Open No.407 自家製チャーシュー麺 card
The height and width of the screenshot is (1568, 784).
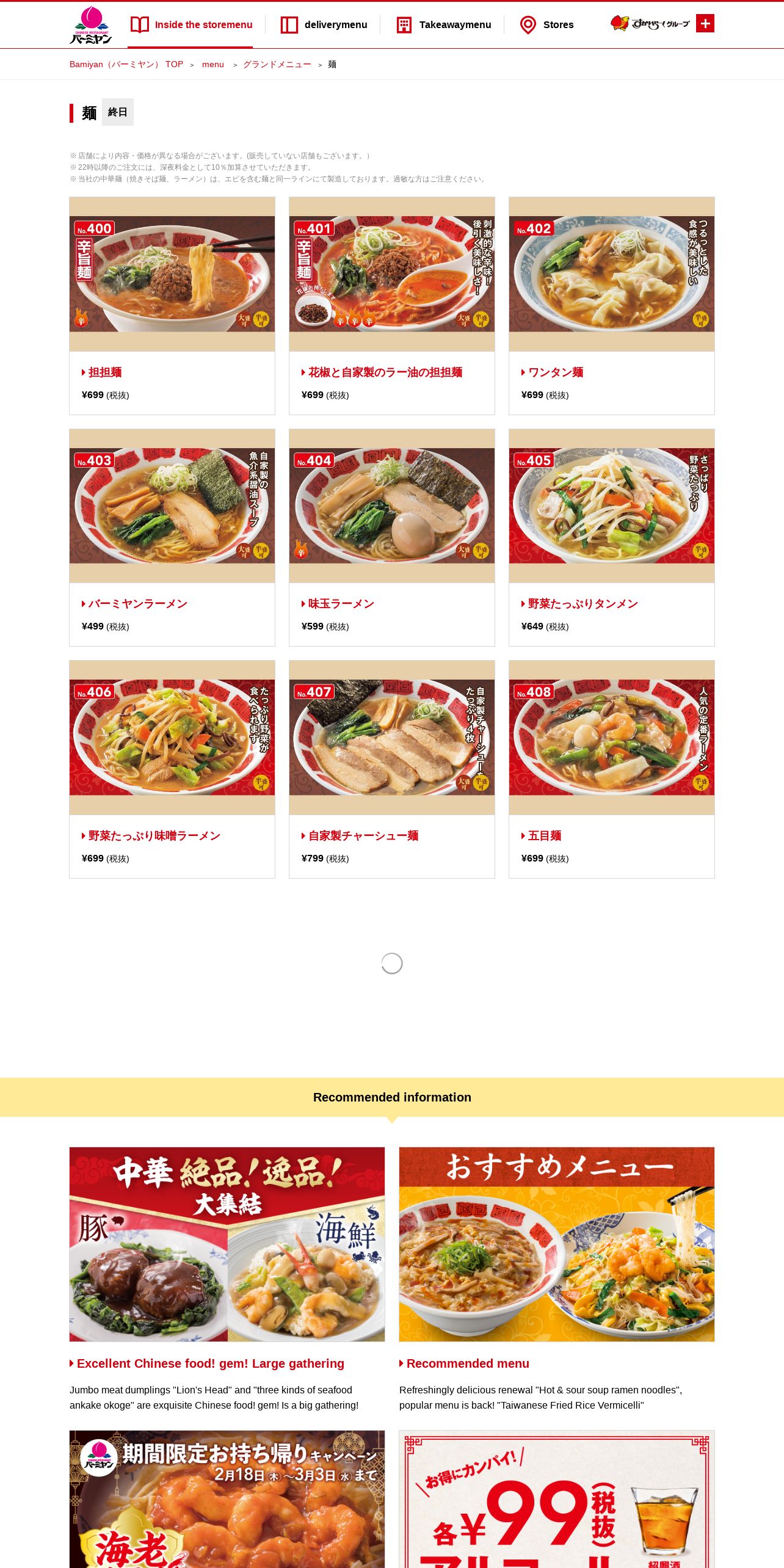(392, 769)
